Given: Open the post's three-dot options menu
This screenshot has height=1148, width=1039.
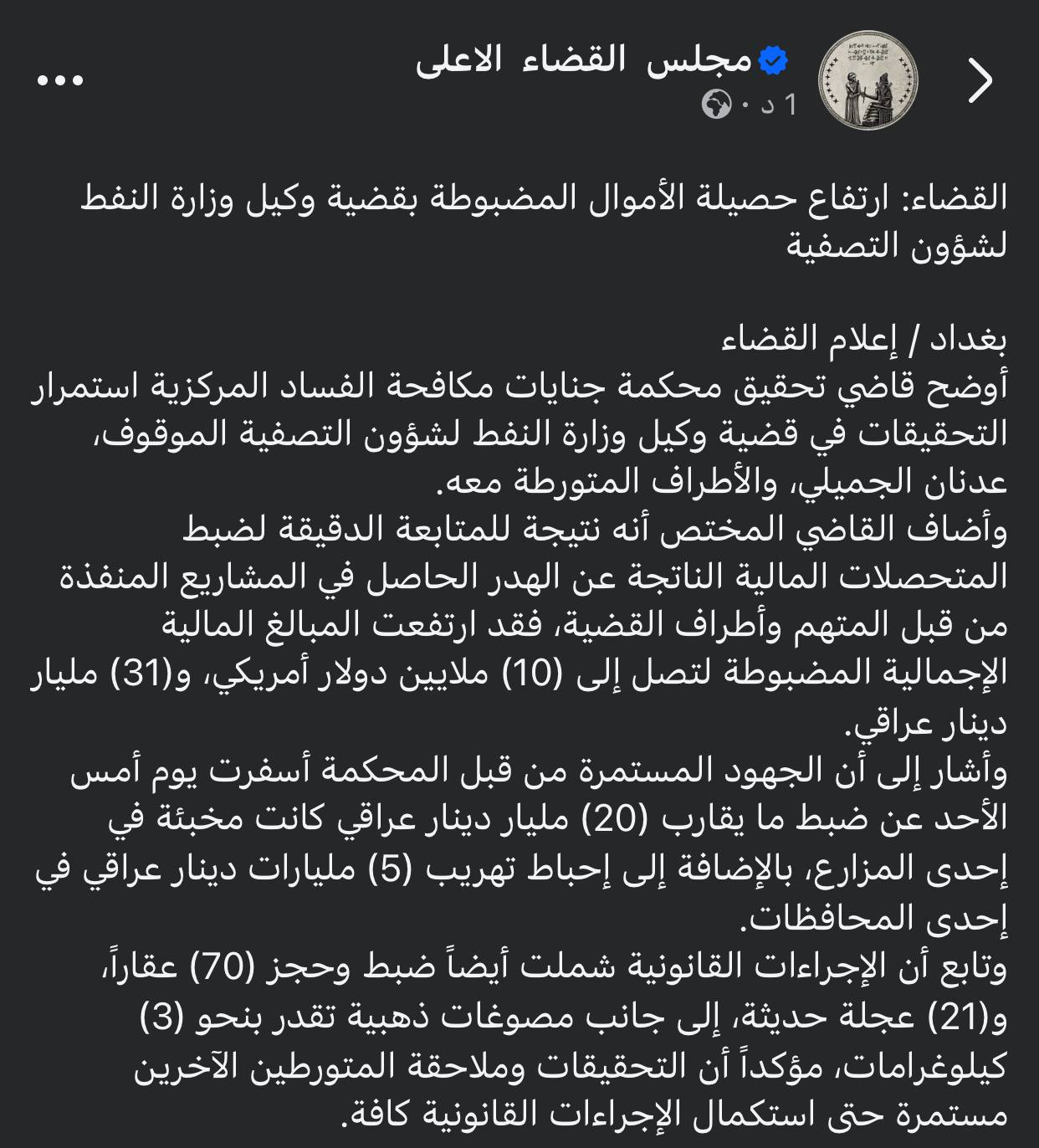Looking at the screenshot, I should [x=60, y=80].
